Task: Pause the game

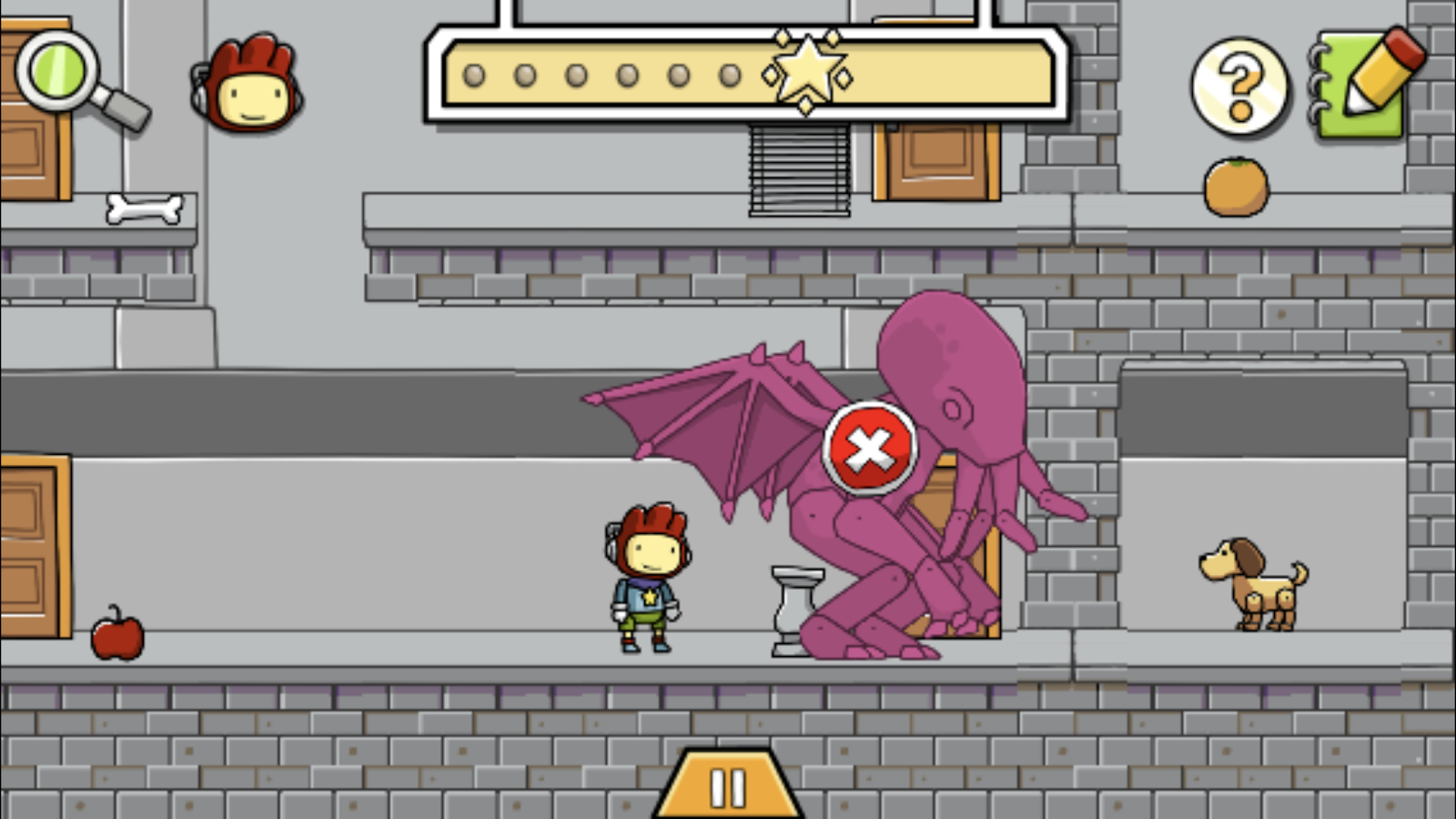Action: pos(728,785)
